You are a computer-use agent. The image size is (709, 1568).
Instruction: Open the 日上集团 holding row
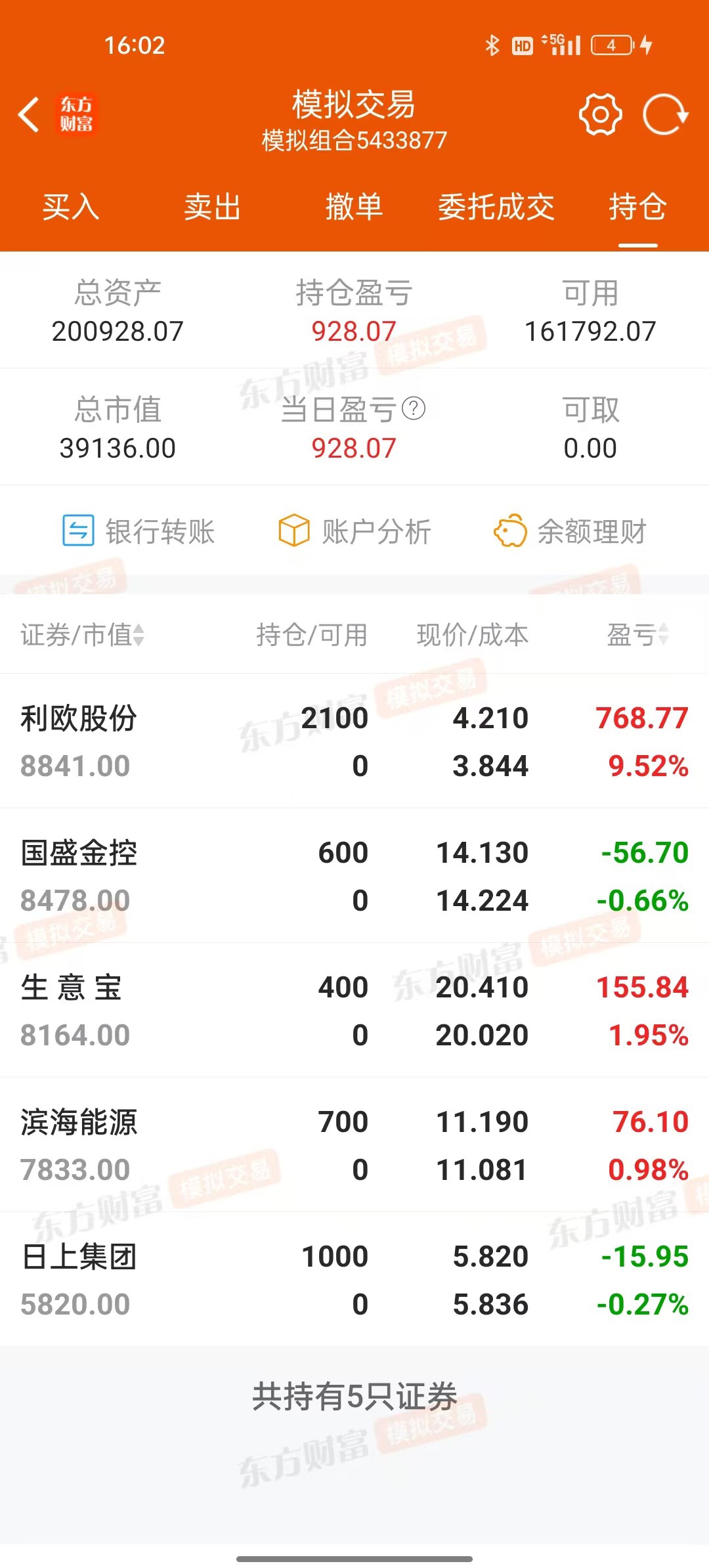[x=354, y=1280]
